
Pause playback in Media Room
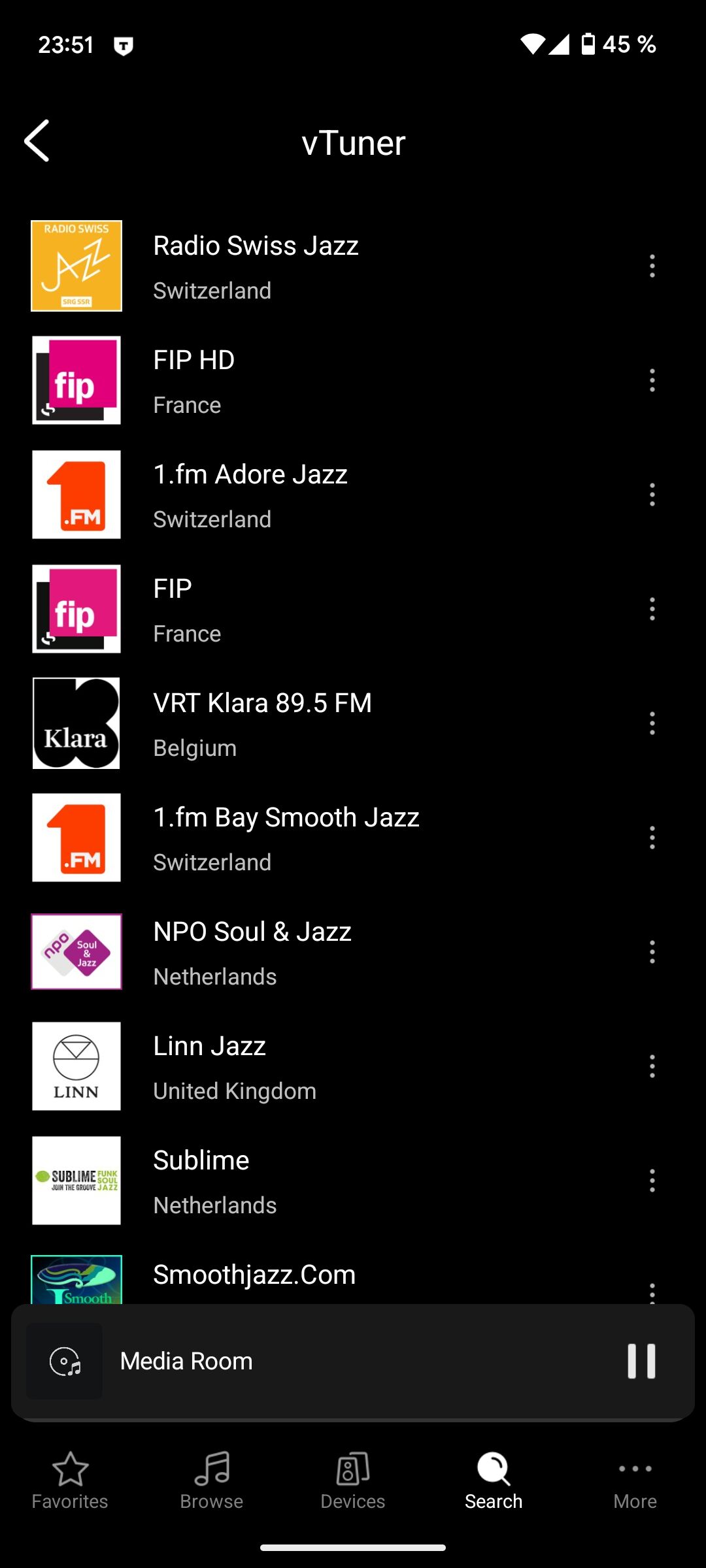pyautogui.click(x=641, y=1362)
